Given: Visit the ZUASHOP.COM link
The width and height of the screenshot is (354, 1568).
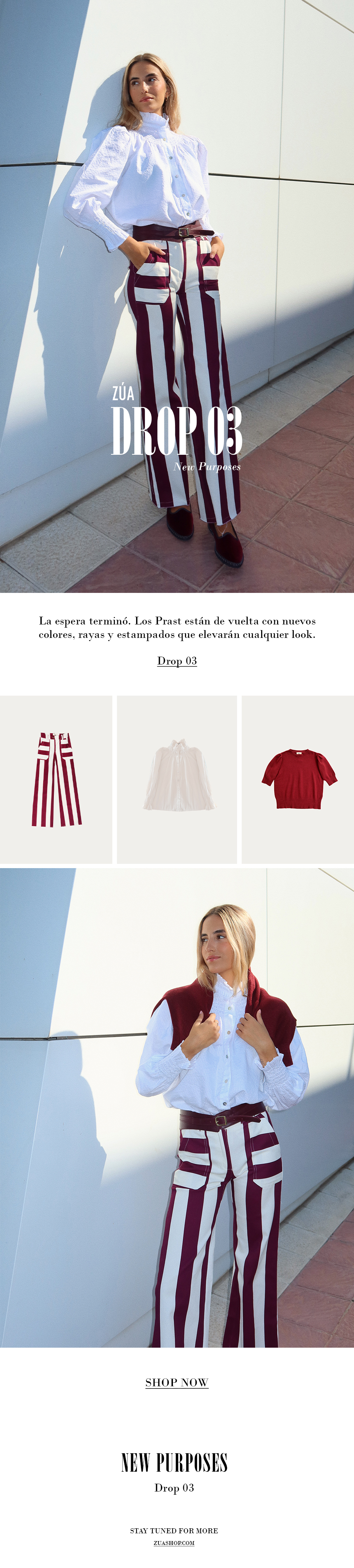Looking at the screenshot, I should coord(174,1543).
